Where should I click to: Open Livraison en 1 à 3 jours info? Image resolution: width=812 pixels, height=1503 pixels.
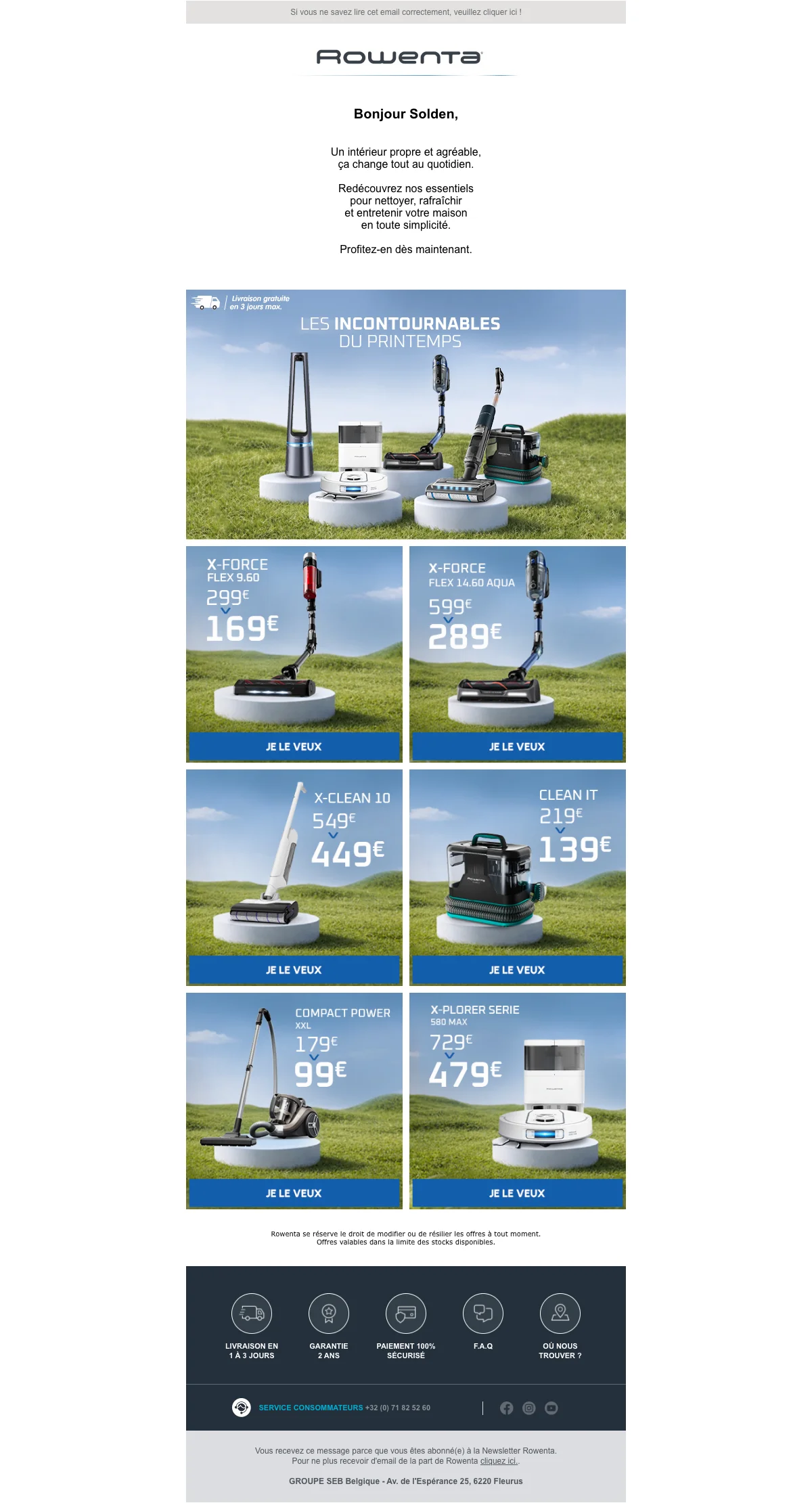coord(252,1326)
